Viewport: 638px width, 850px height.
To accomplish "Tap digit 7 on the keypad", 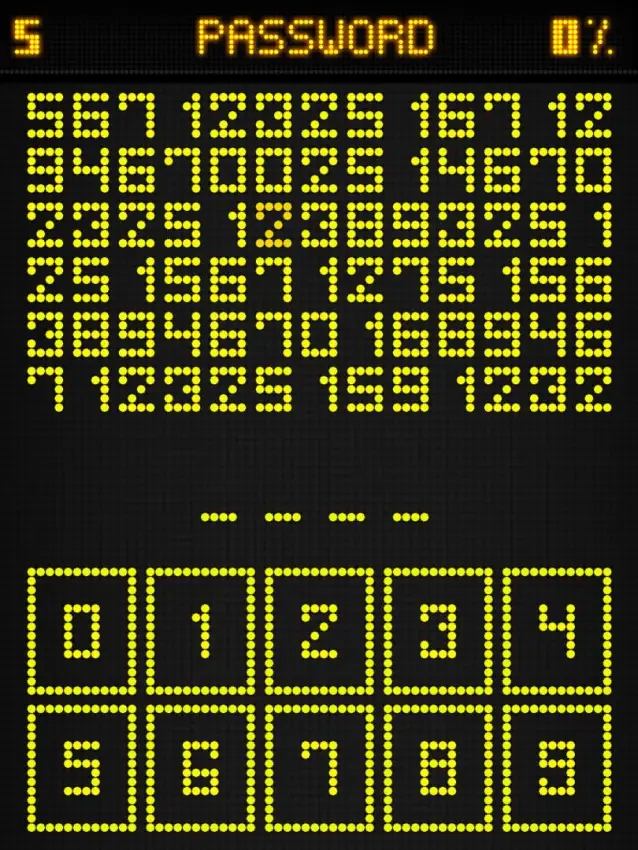I will point(320,768).
